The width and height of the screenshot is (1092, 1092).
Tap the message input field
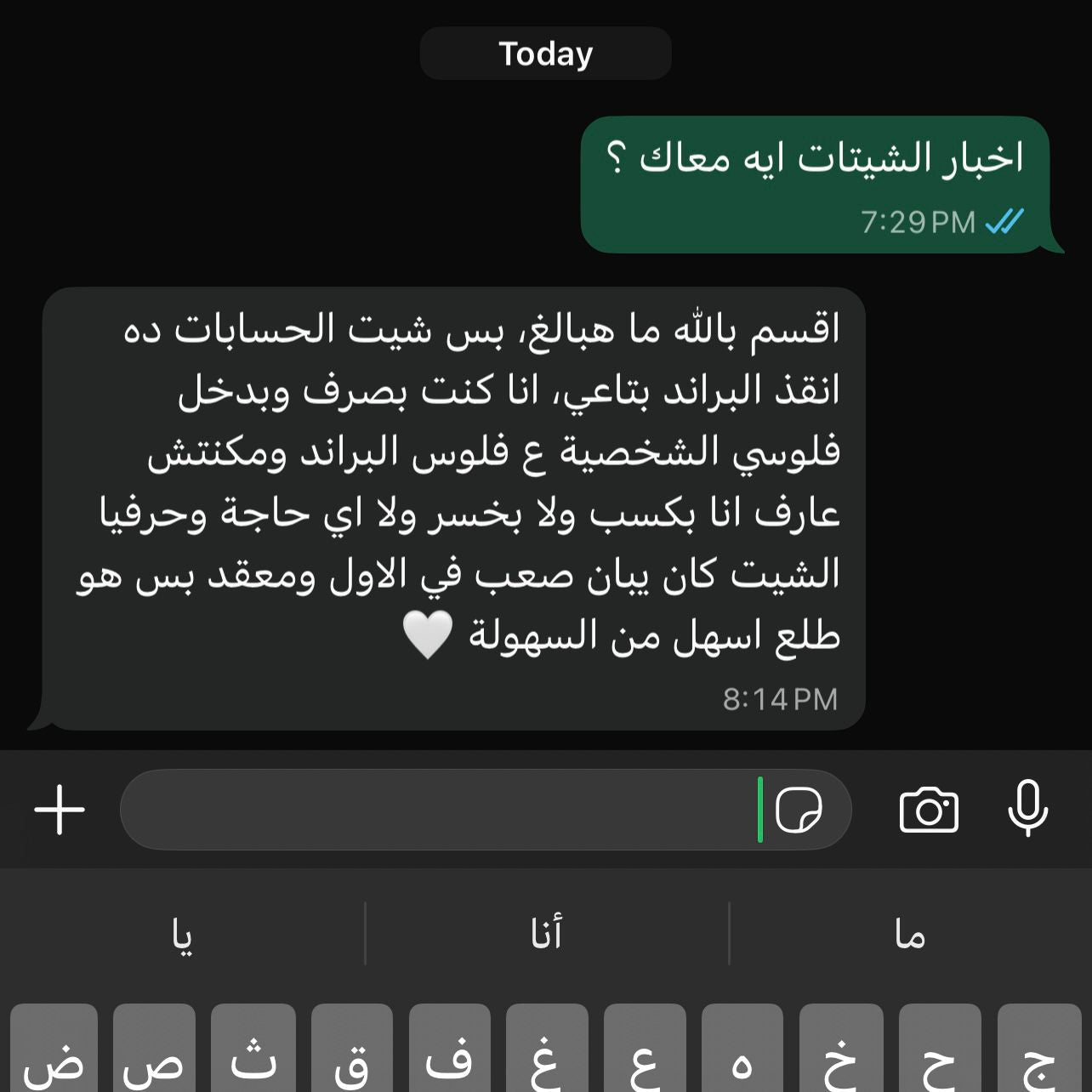(x=442, y=810)
